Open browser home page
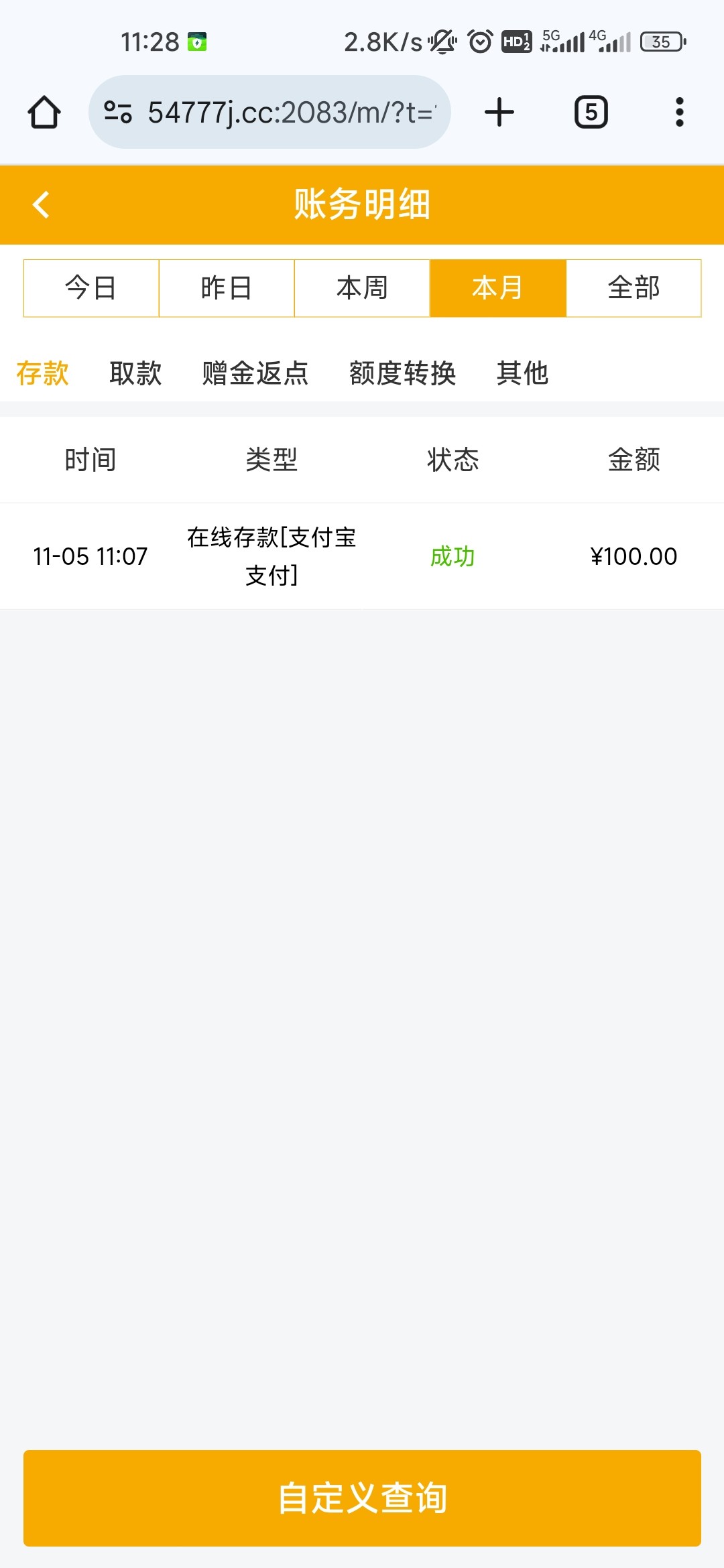This screenshot has height=1568, width=724. 44,113
